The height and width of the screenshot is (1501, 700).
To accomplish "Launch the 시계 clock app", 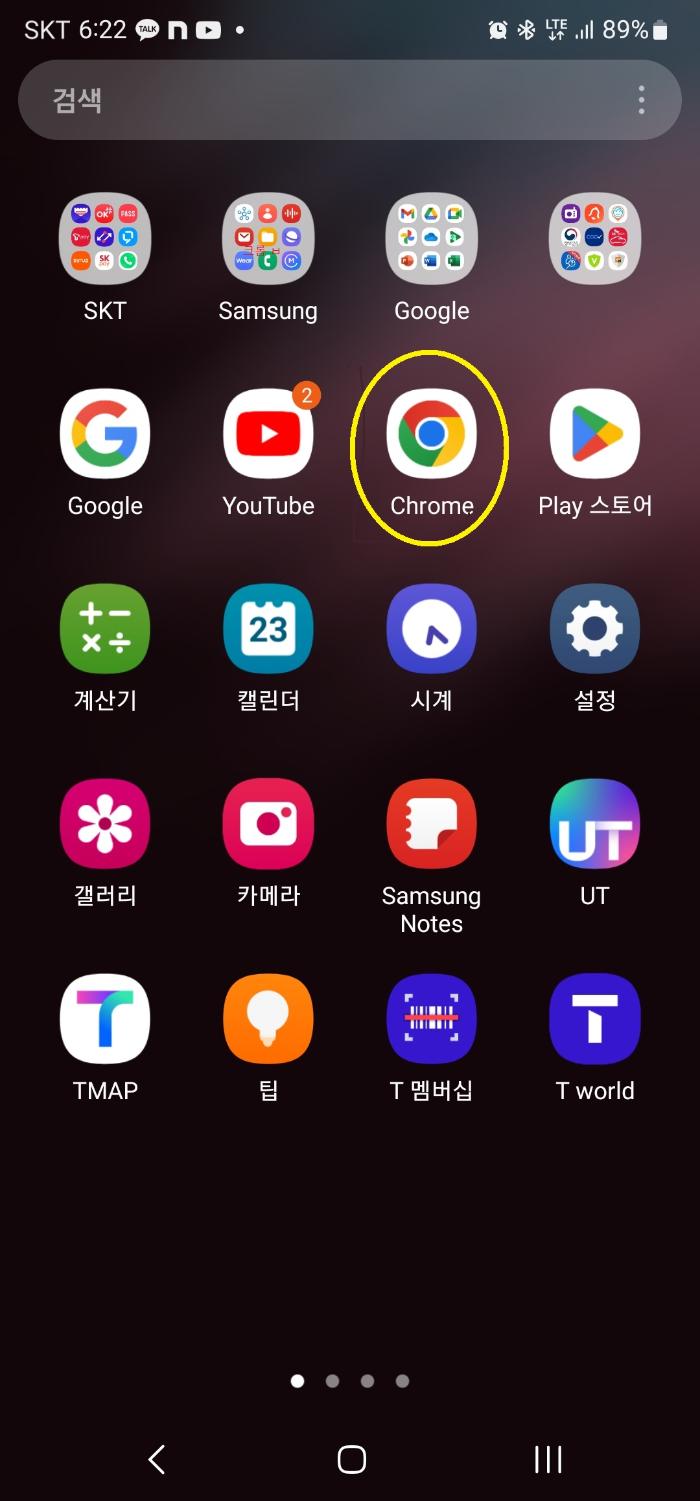I will (431, 629).
